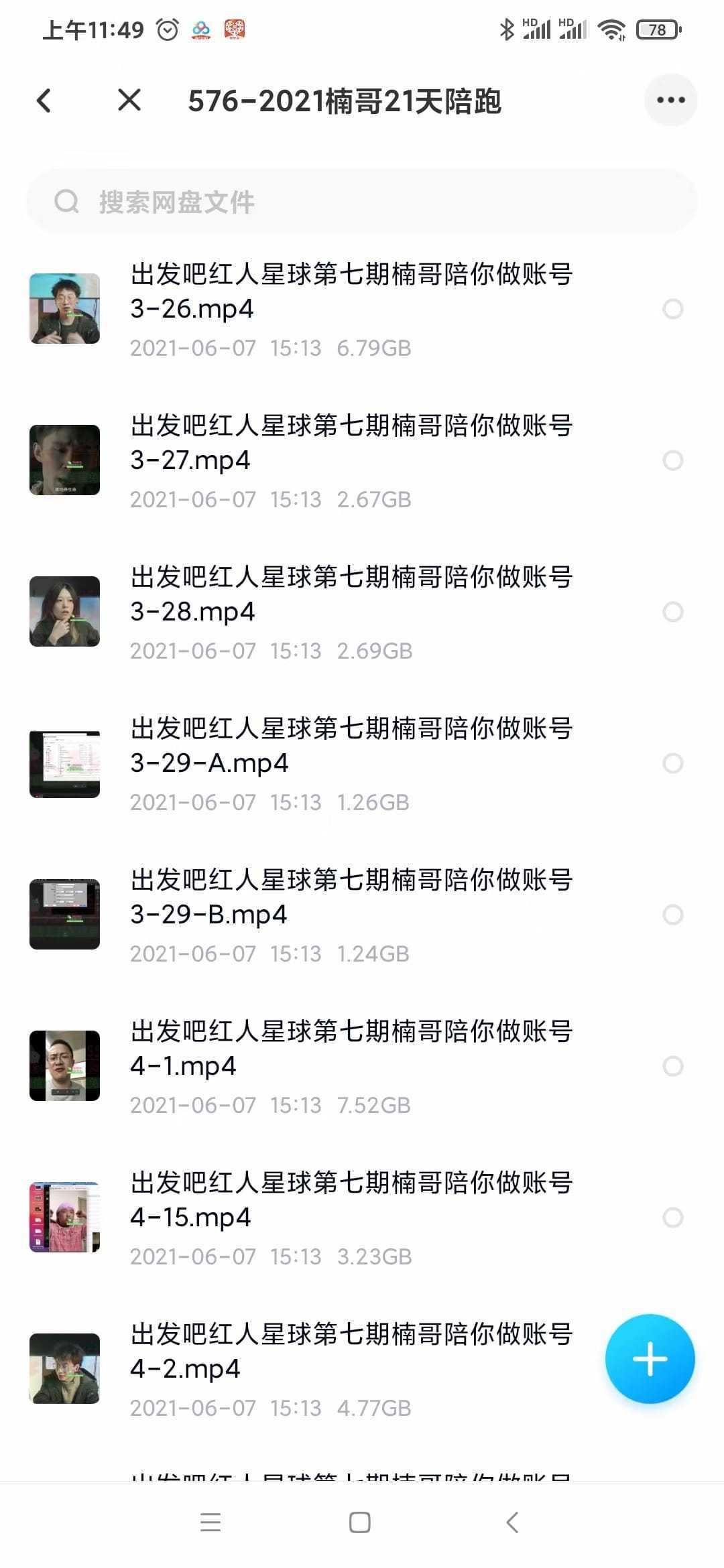Tap the 搜索网盘文件 search box
This screenshot has height=1568, width=724.
[362, 202]
